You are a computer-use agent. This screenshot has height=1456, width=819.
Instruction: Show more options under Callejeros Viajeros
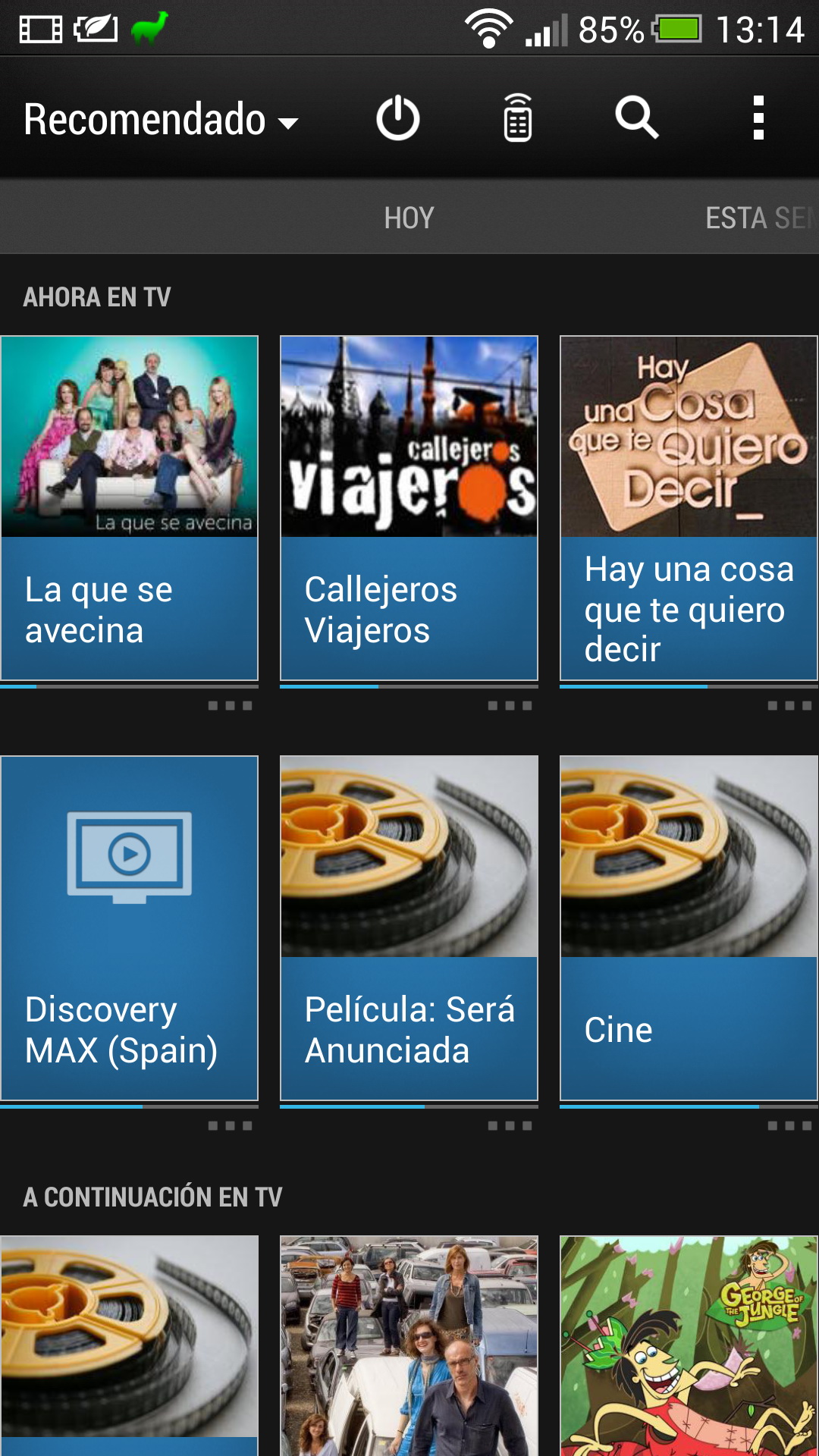click(x=510, y=706)
